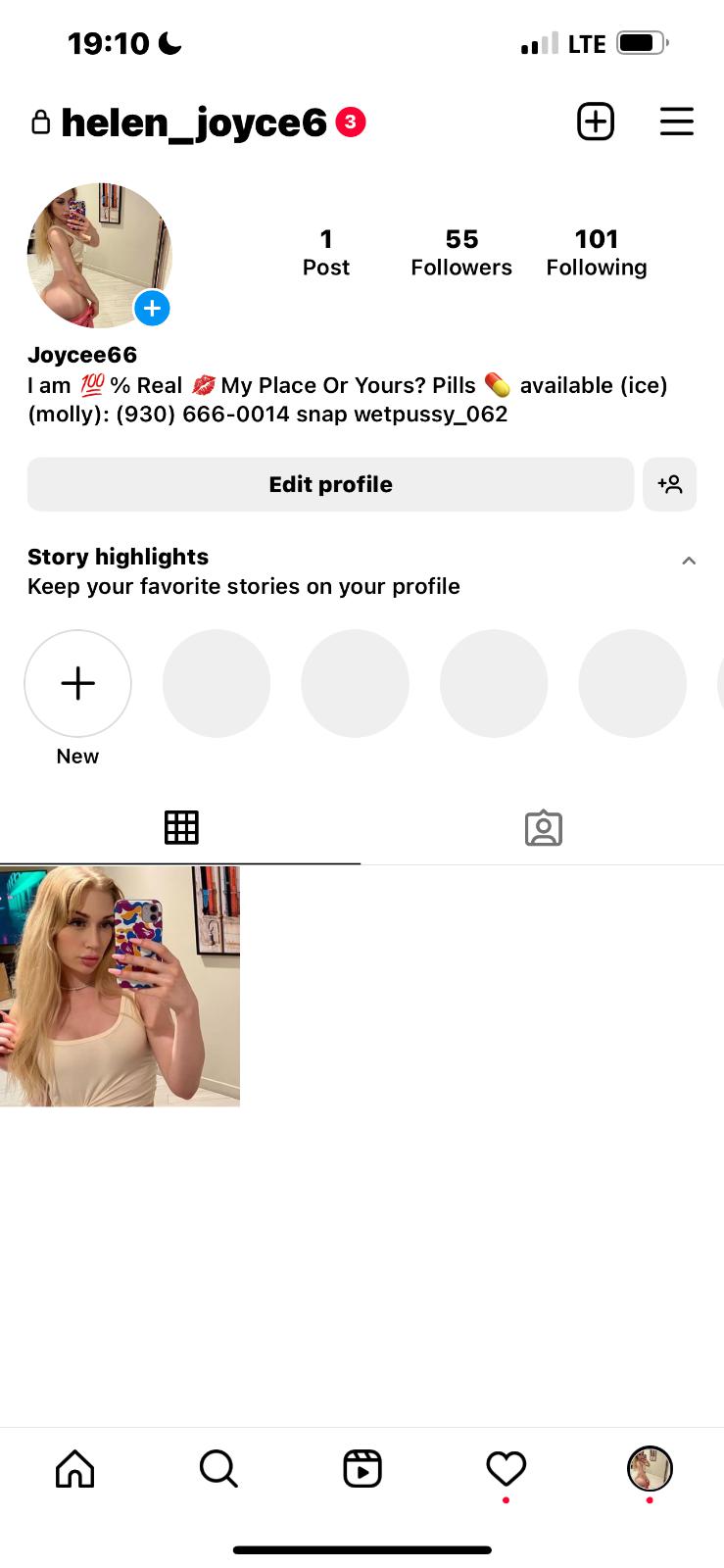Collapse the Story highlights section
Image resolution: width=724 pixels, height=1568 pixels.
(x=689, y=561)
